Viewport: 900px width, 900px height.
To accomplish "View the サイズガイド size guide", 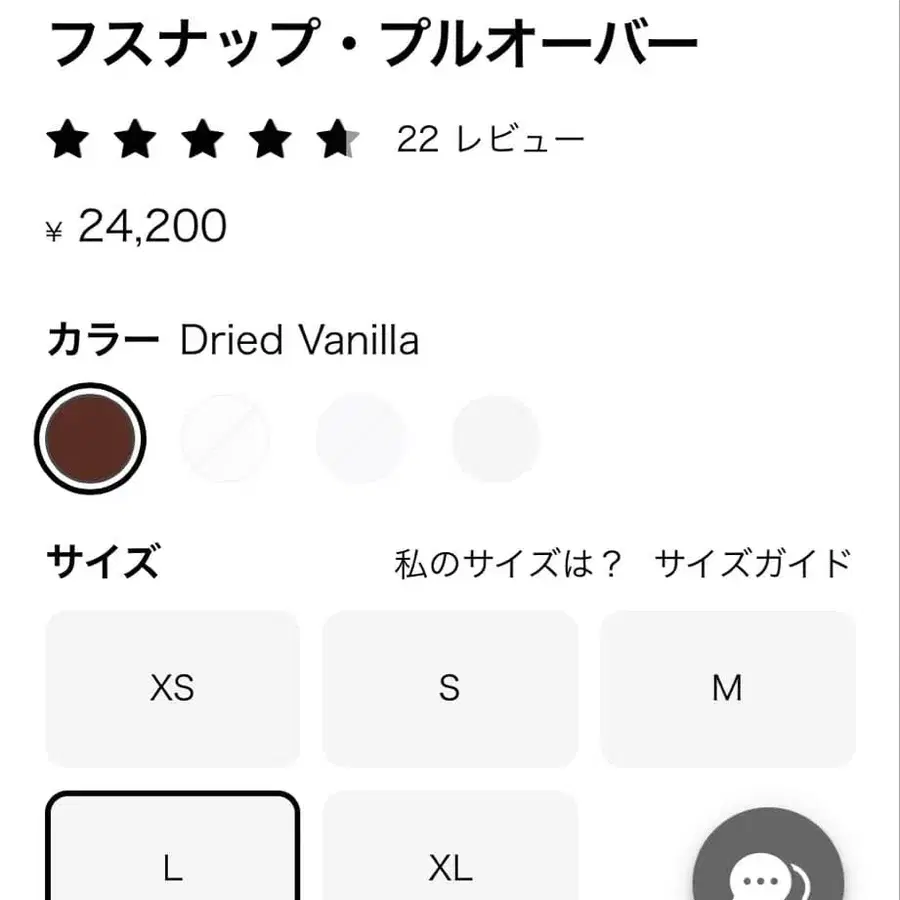I will tap(752, 565).
